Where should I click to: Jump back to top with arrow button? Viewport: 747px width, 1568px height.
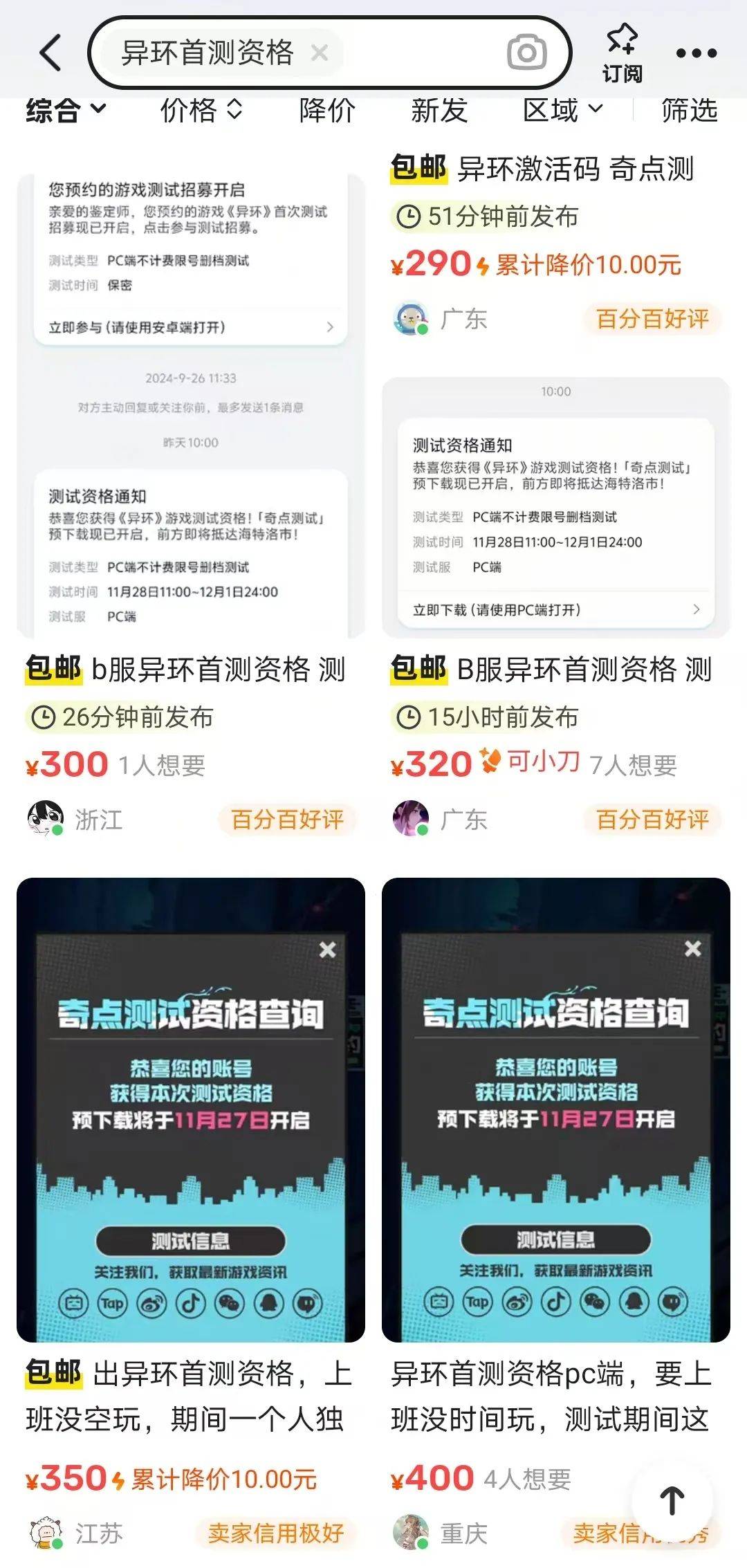pyautogui.click(x=672, y=1500)
